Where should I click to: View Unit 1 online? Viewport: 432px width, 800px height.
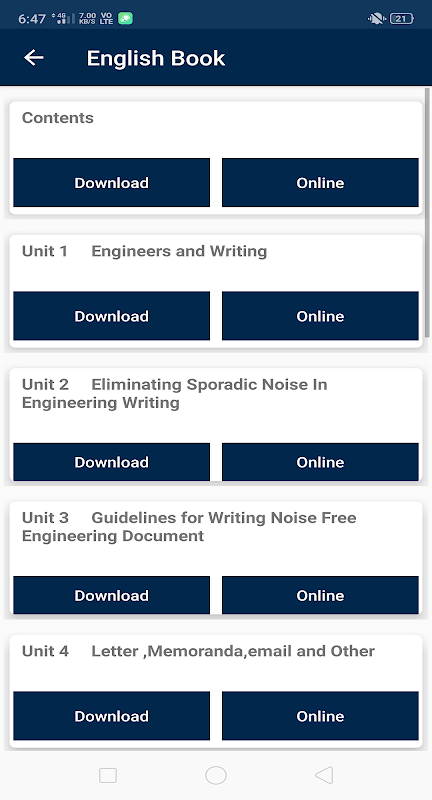(x=320, y=316)
